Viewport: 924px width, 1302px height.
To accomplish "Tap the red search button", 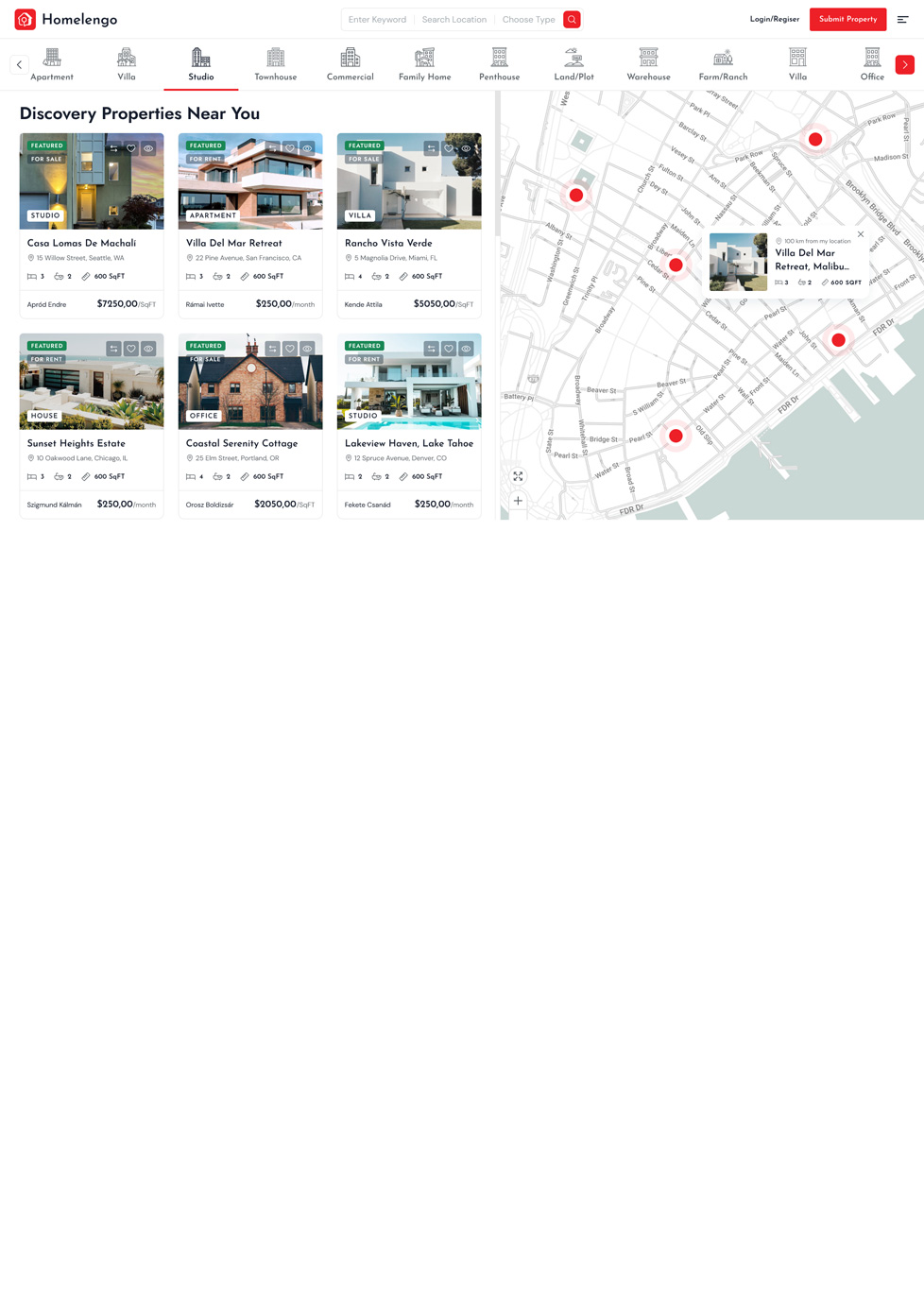I will [x=572, y=20].
